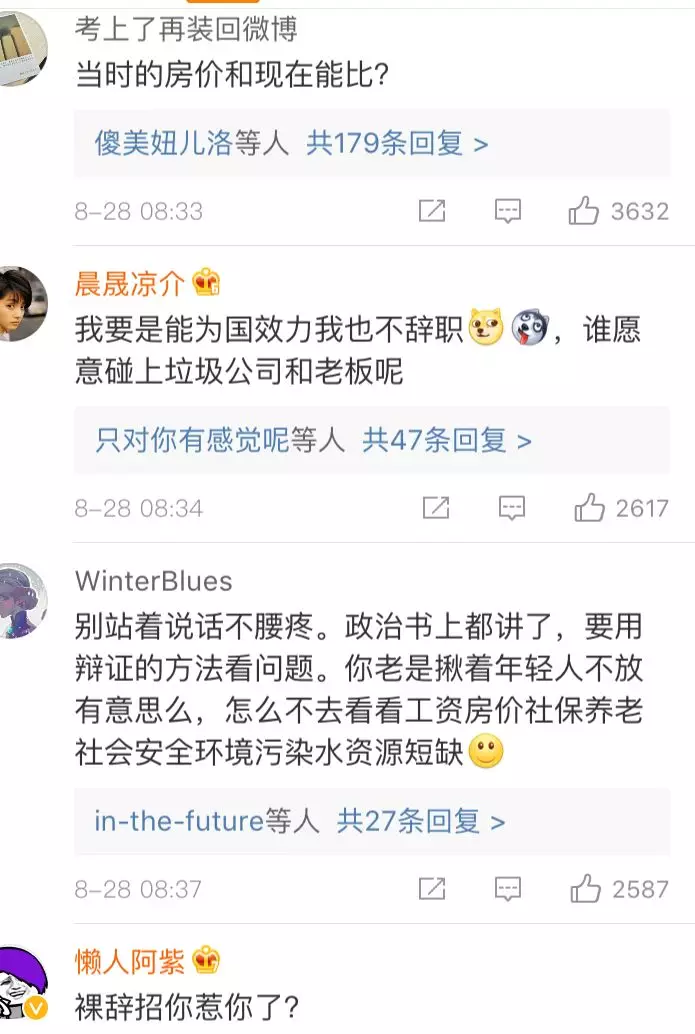Expand the 27 replies under WinterBlues's comment

pos(421,822)
